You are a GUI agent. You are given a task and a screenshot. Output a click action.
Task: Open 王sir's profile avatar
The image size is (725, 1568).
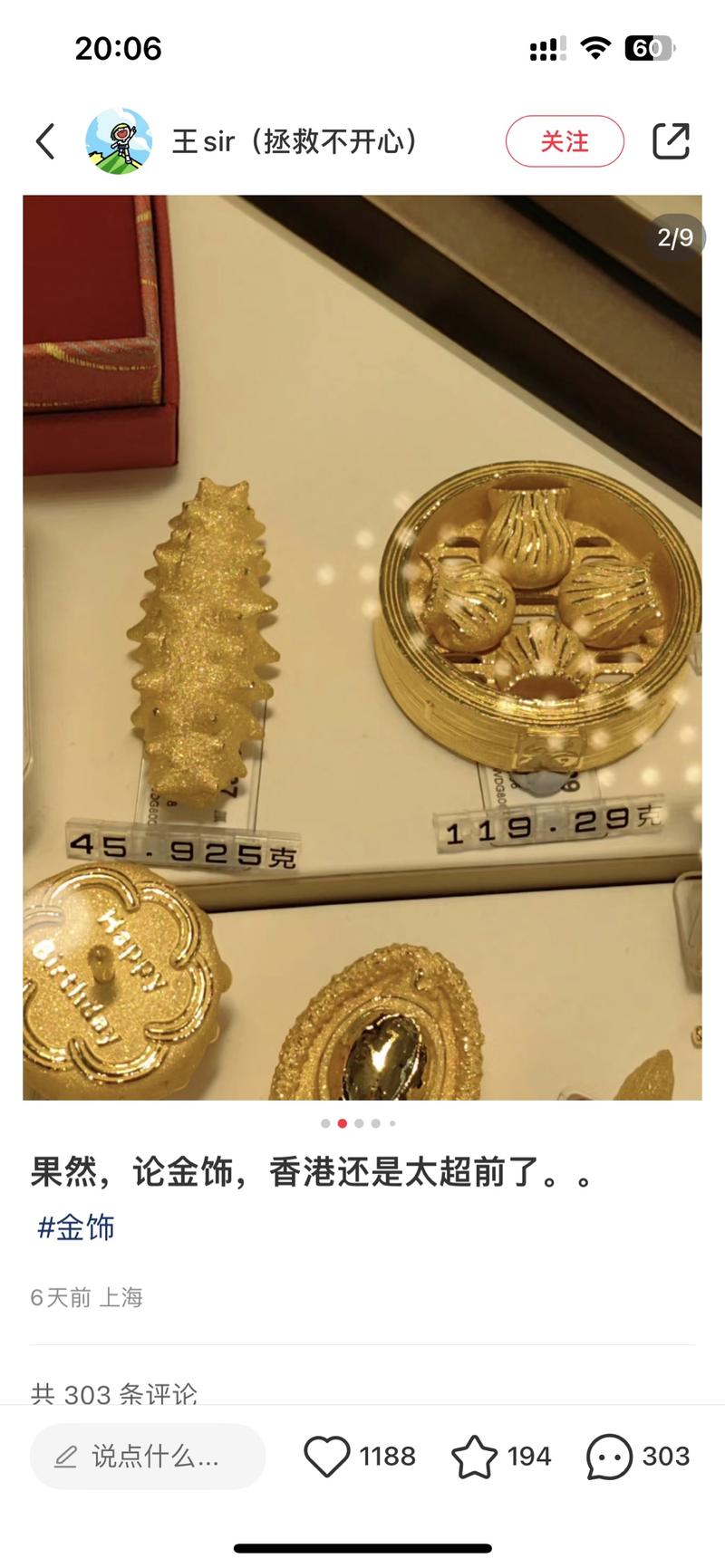119,141
